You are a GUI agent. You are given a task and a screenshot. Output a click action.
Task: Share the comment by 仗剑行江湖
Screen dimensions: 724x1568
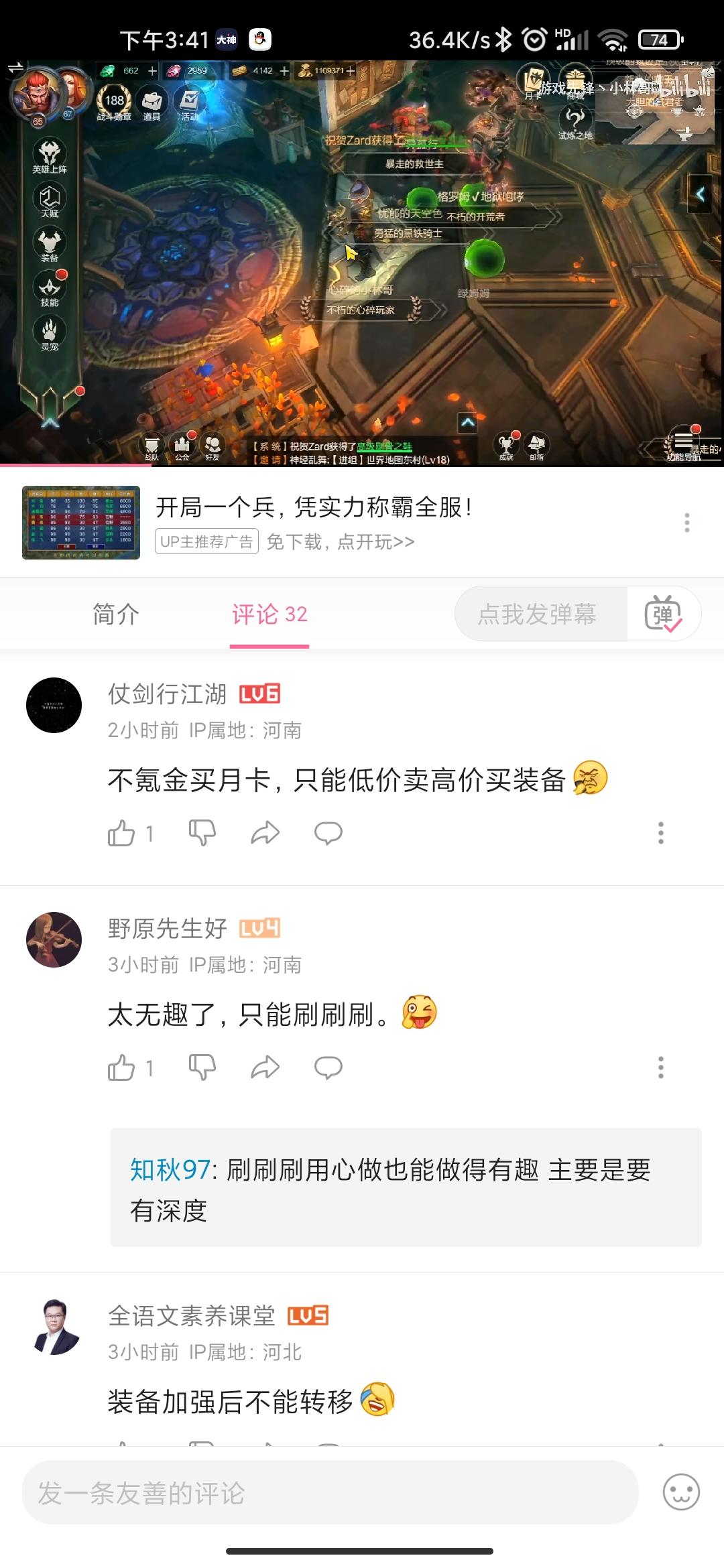265,833
